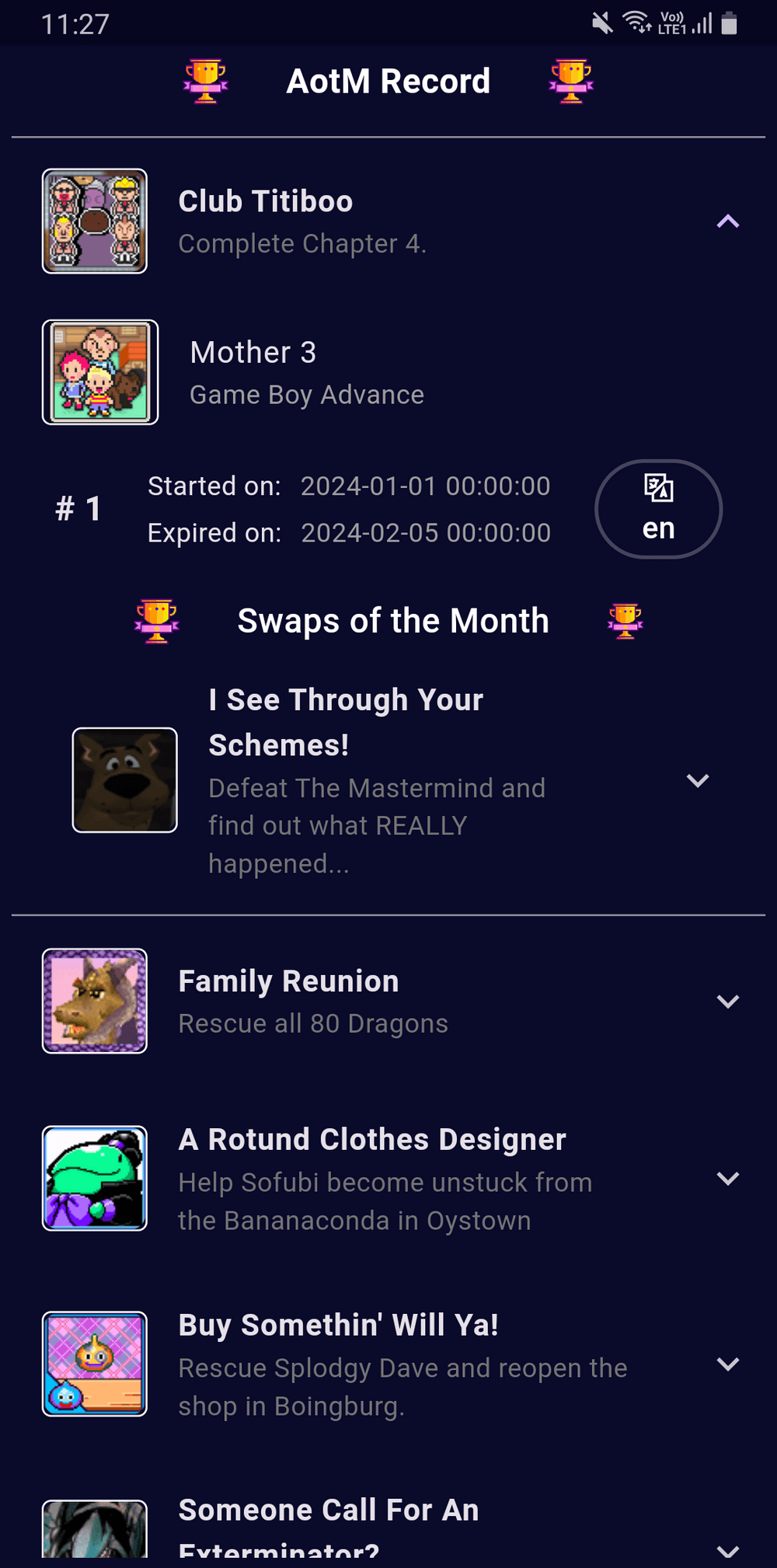Expand Buy Somethin' Will Ya!
Viewport: 777px width, 1568px height.
(x=727, y=1364)
